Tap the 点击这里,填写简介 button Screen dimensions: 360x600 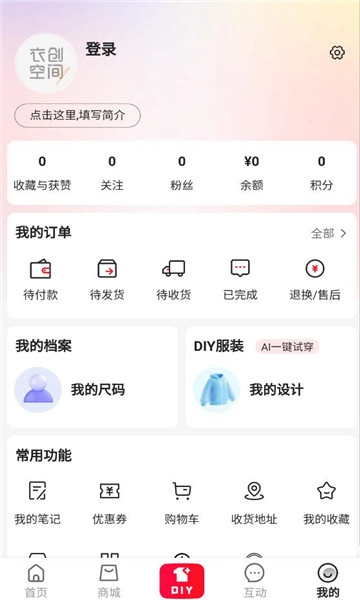click(x=77, y=115)
